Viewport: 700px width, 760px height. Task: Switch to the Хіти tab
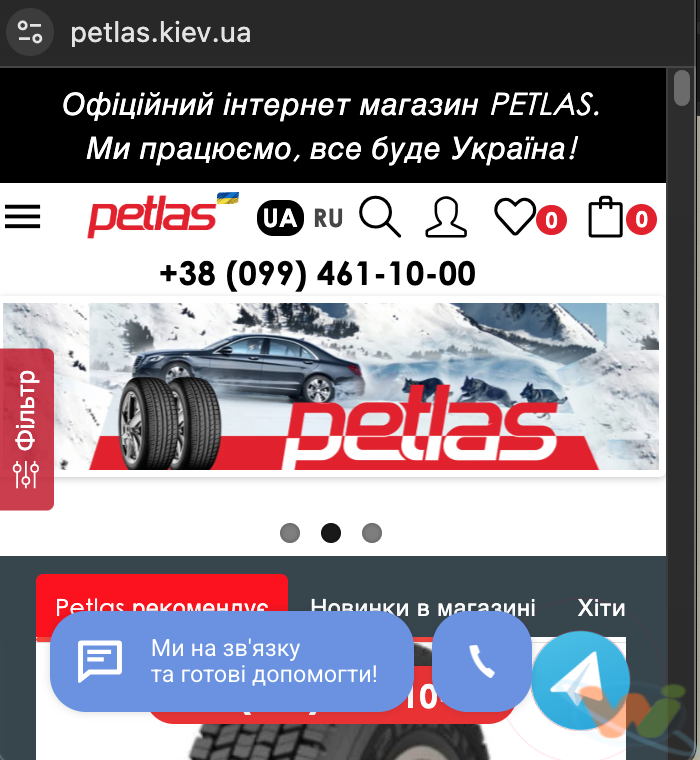pos(601,607)
